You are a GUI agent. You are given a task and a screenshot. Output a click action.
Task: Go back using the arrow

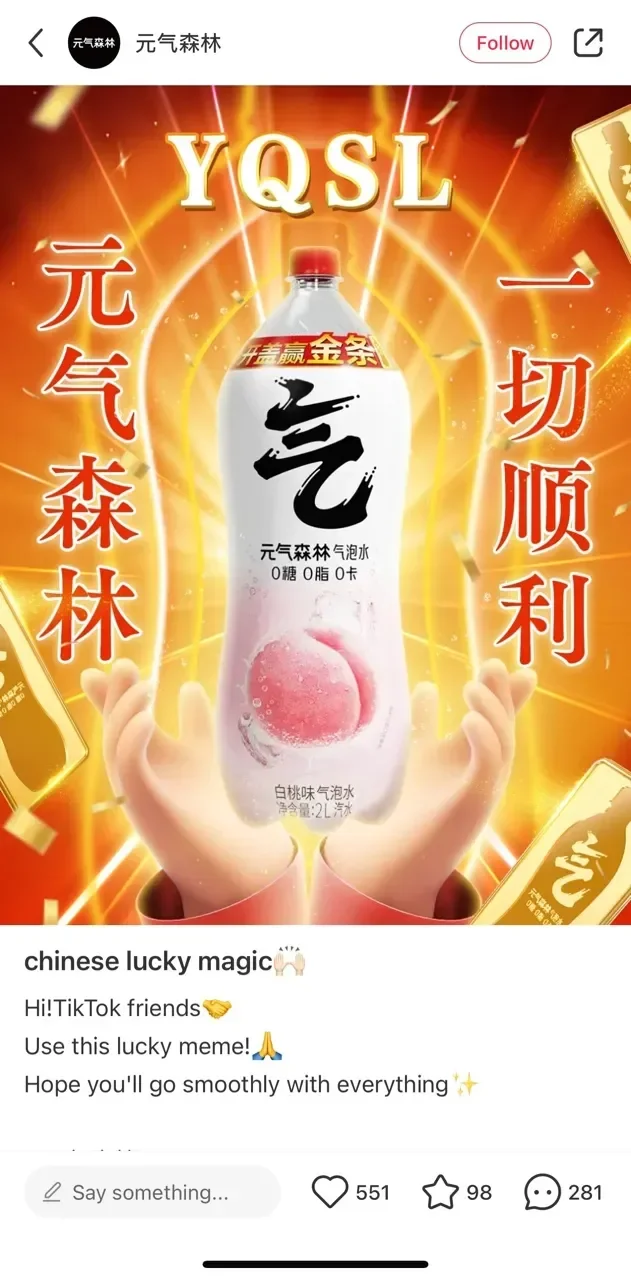(36, 43)
